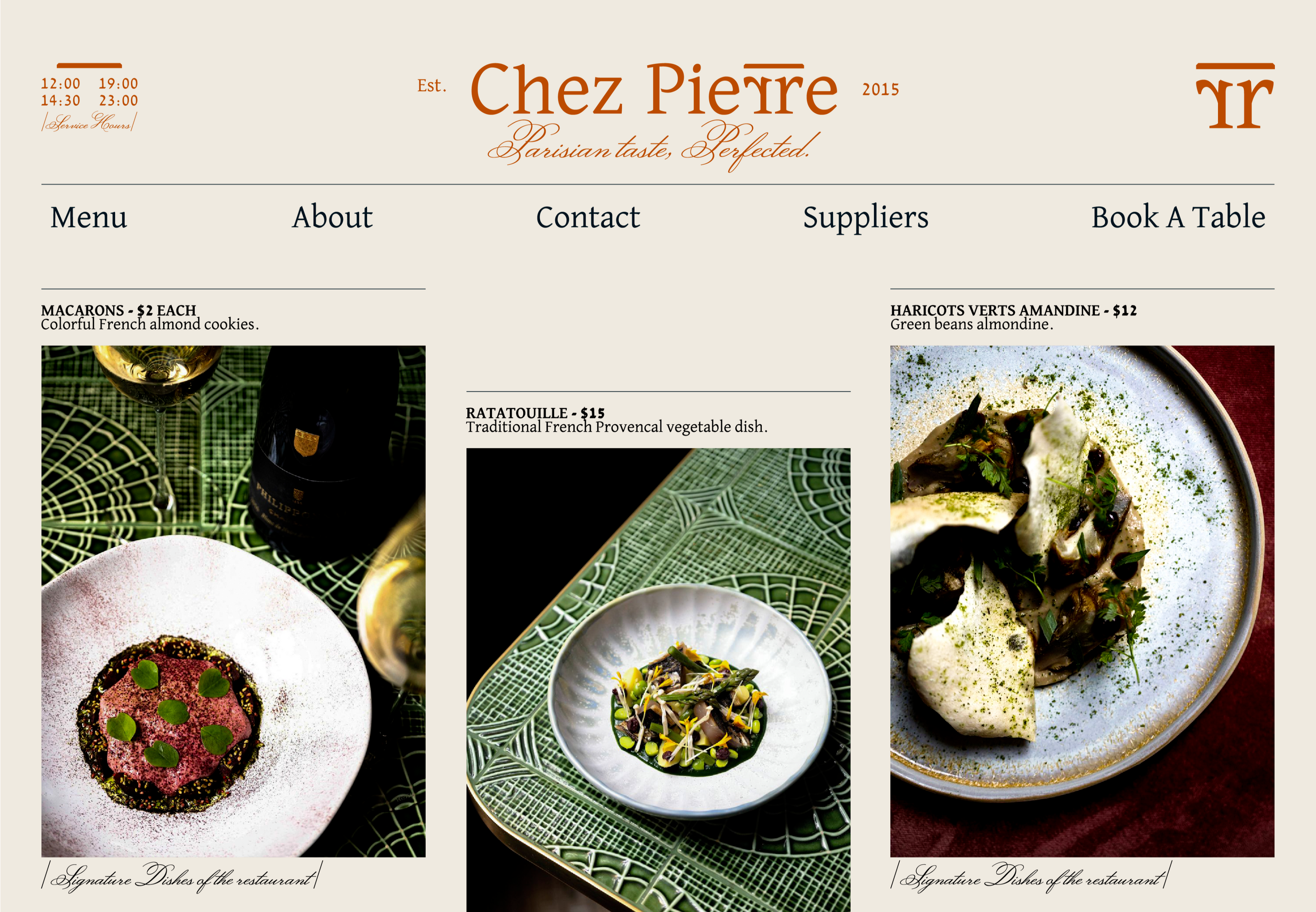
Task: View the Suppliers page
Action: (865, 218)
